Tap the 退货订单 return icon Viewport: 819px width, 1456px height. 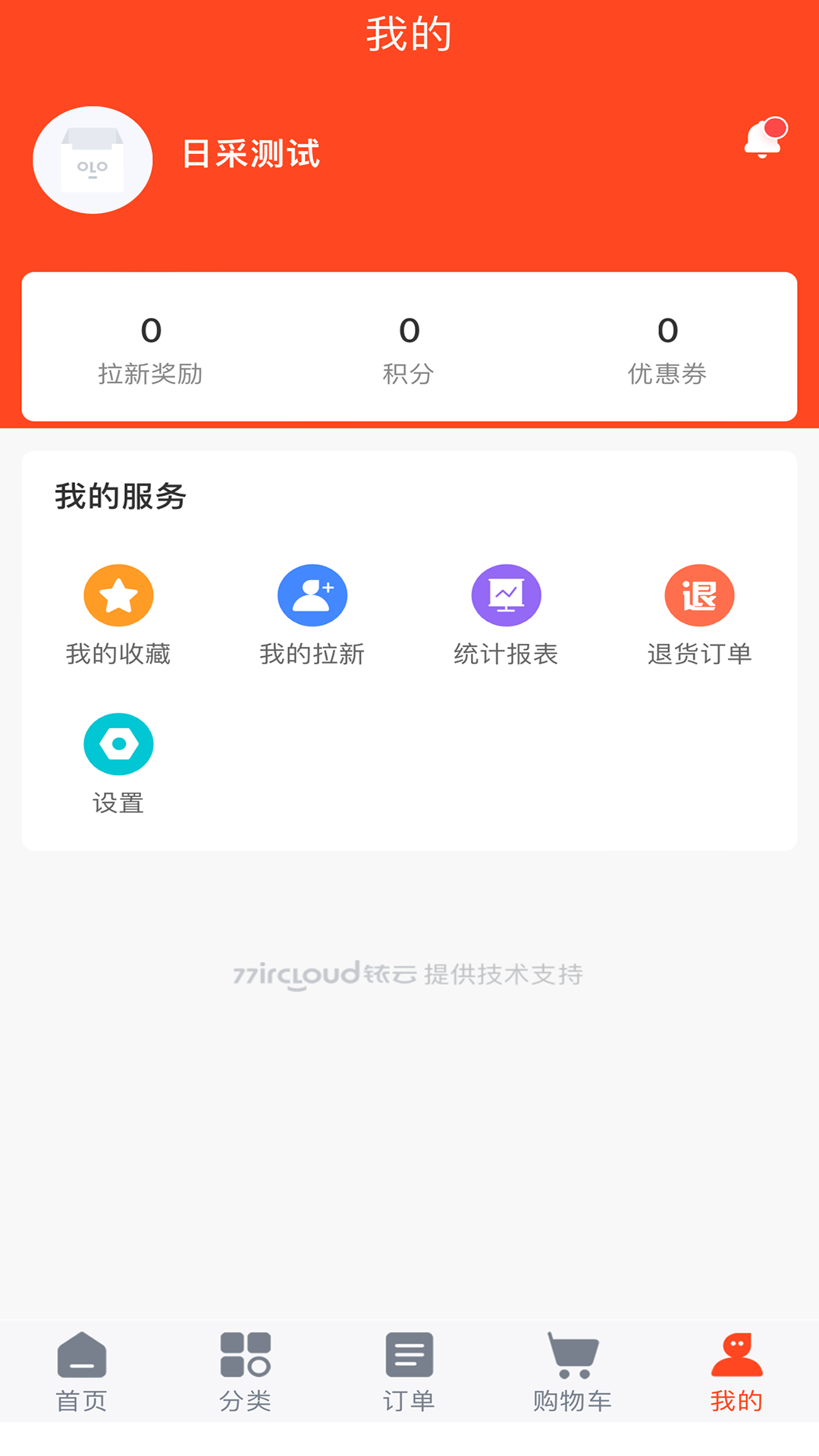[700, 595]
